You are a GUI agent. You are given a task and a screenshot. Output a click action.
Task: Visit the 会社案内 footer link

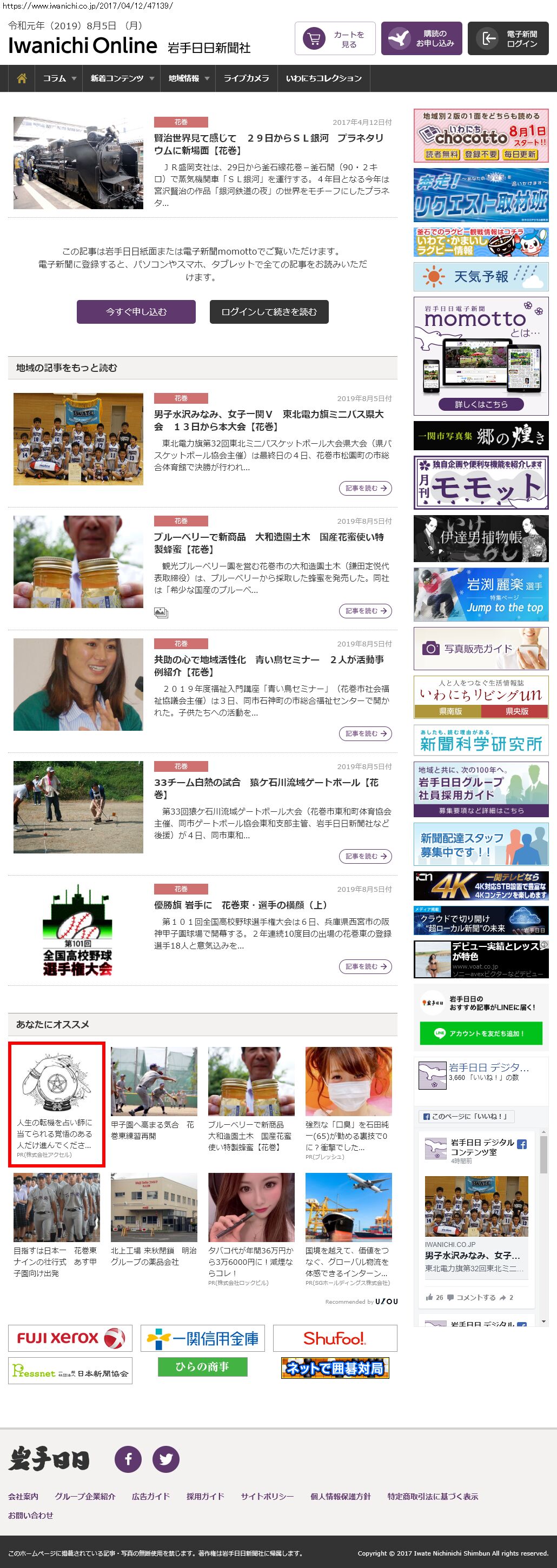(23, 1496)
